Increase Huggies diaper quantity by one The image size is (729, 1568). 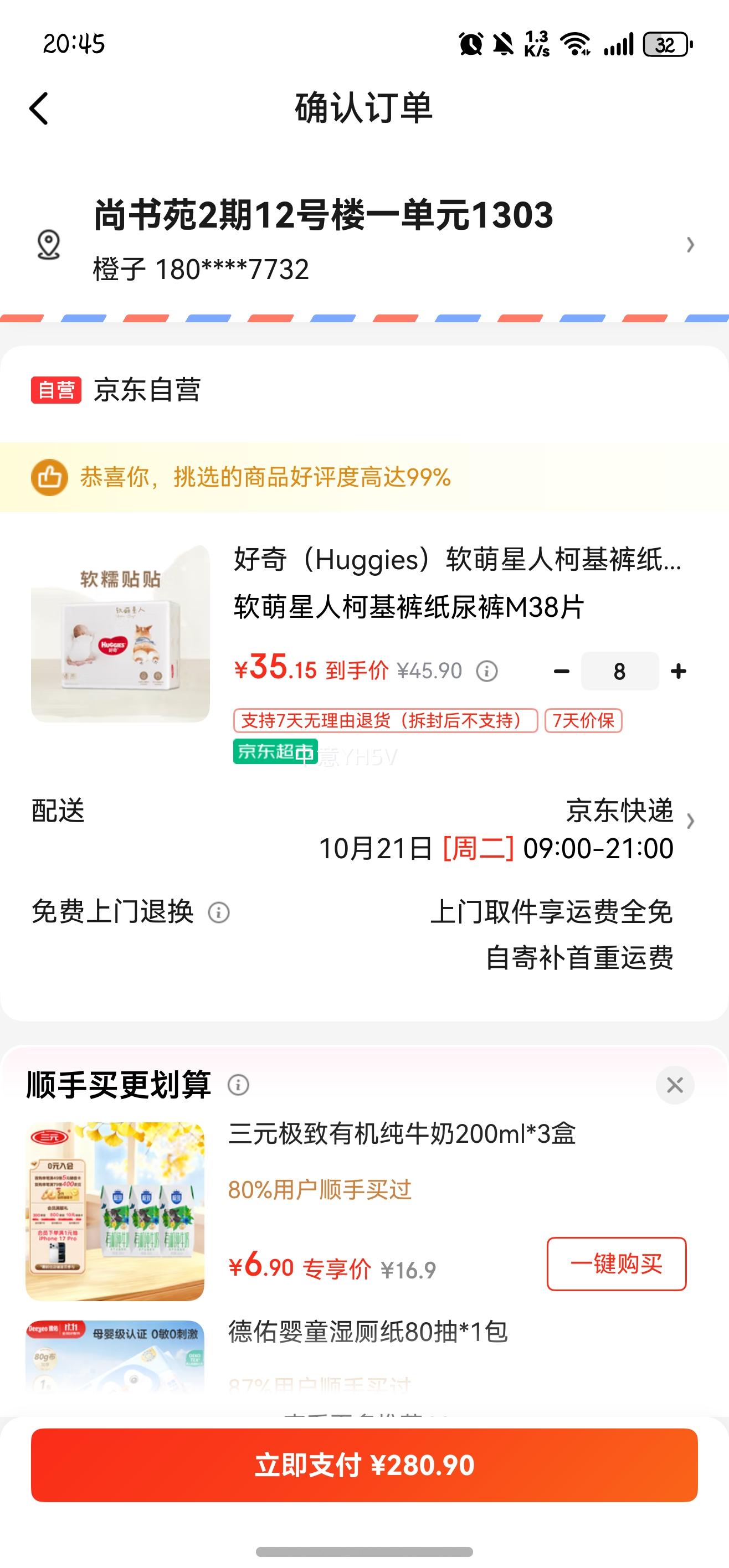[x=678, y=672]
